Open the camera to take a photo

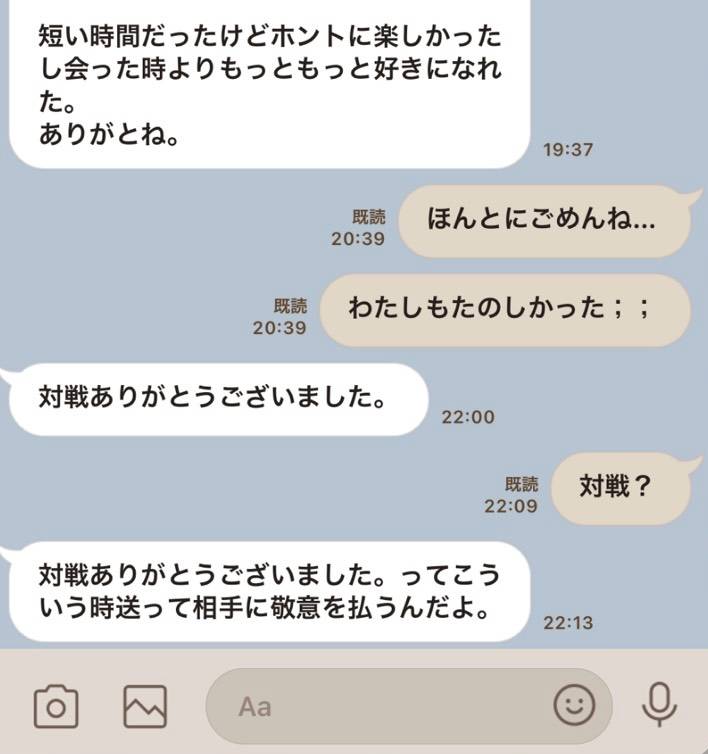(x=56, y=706)
